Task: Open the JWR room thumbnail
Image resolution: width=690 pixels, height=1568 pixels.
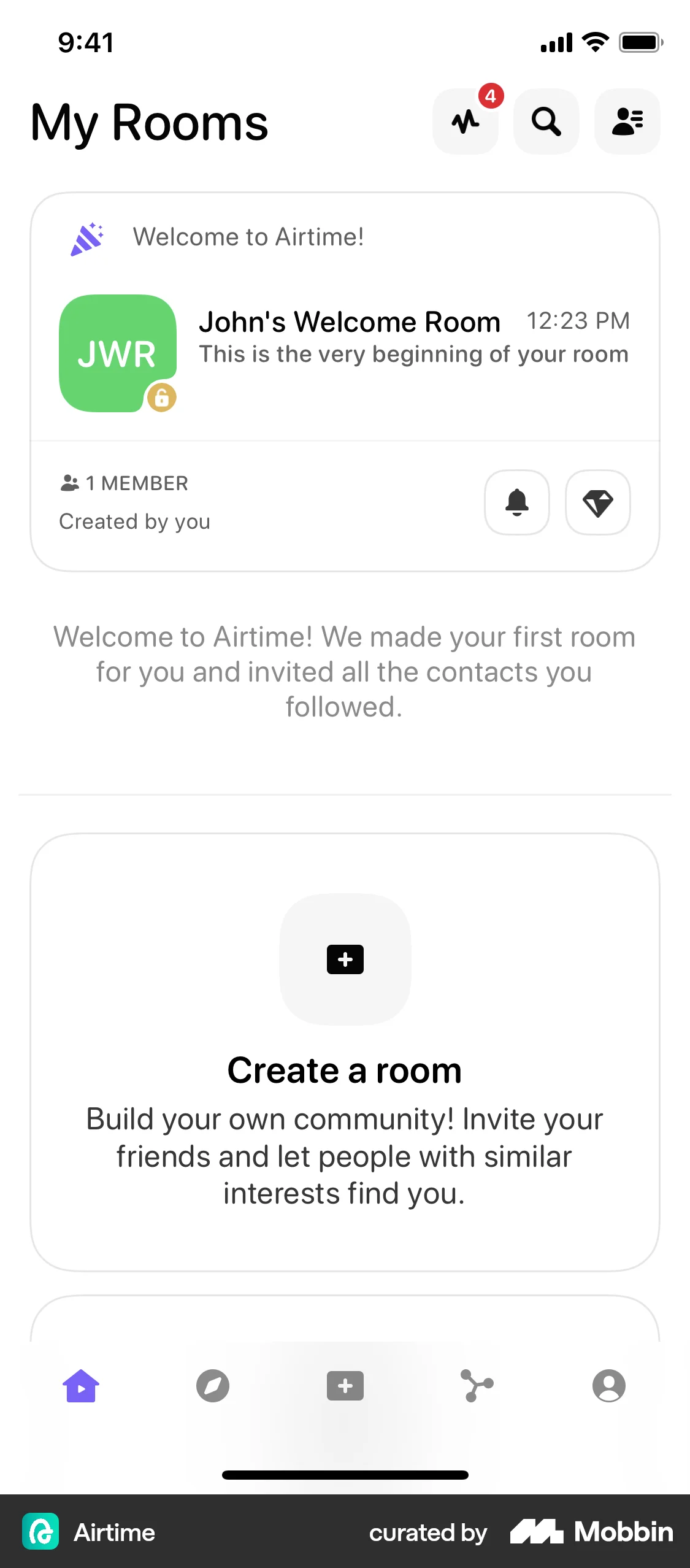Action: point(117,352)
